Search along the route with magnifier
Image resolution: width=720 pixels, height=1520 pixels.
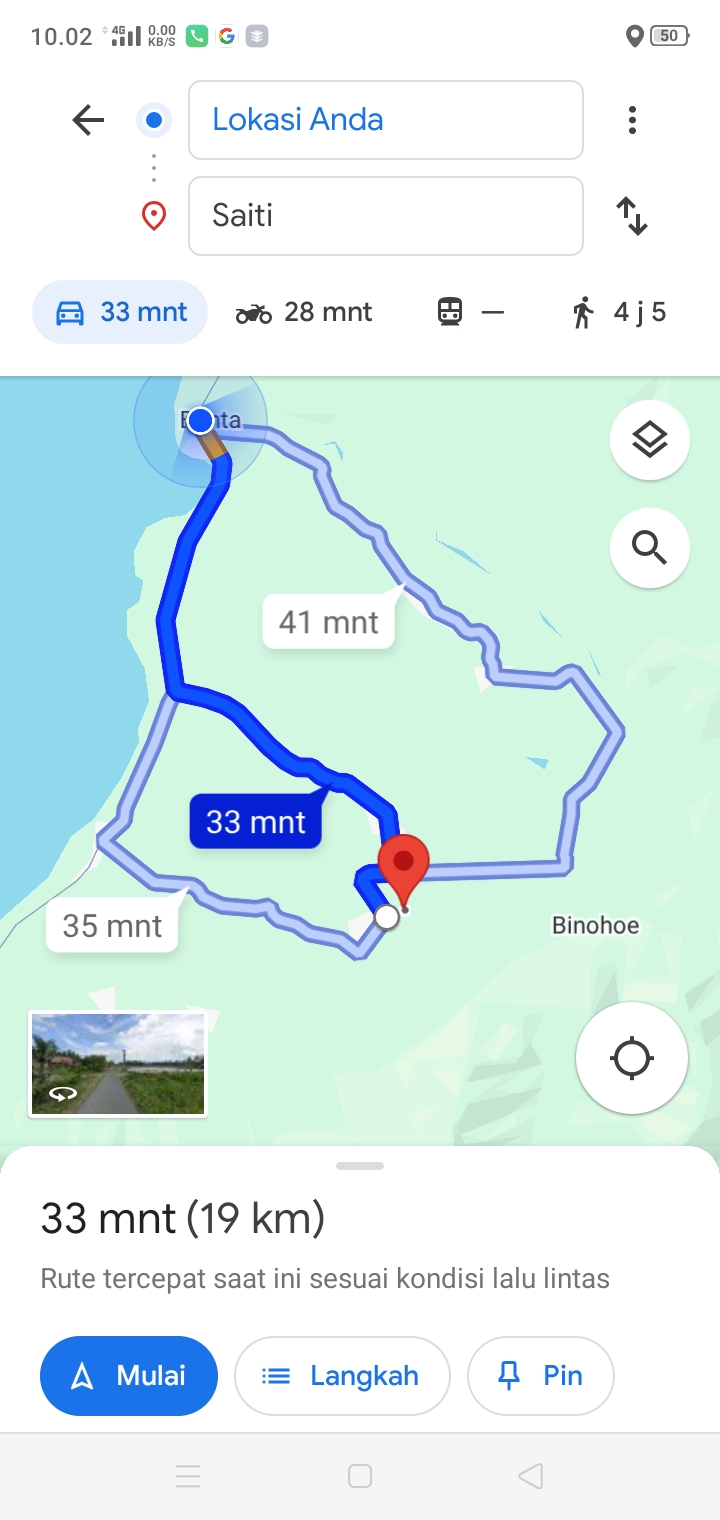[x=650, y=548]
